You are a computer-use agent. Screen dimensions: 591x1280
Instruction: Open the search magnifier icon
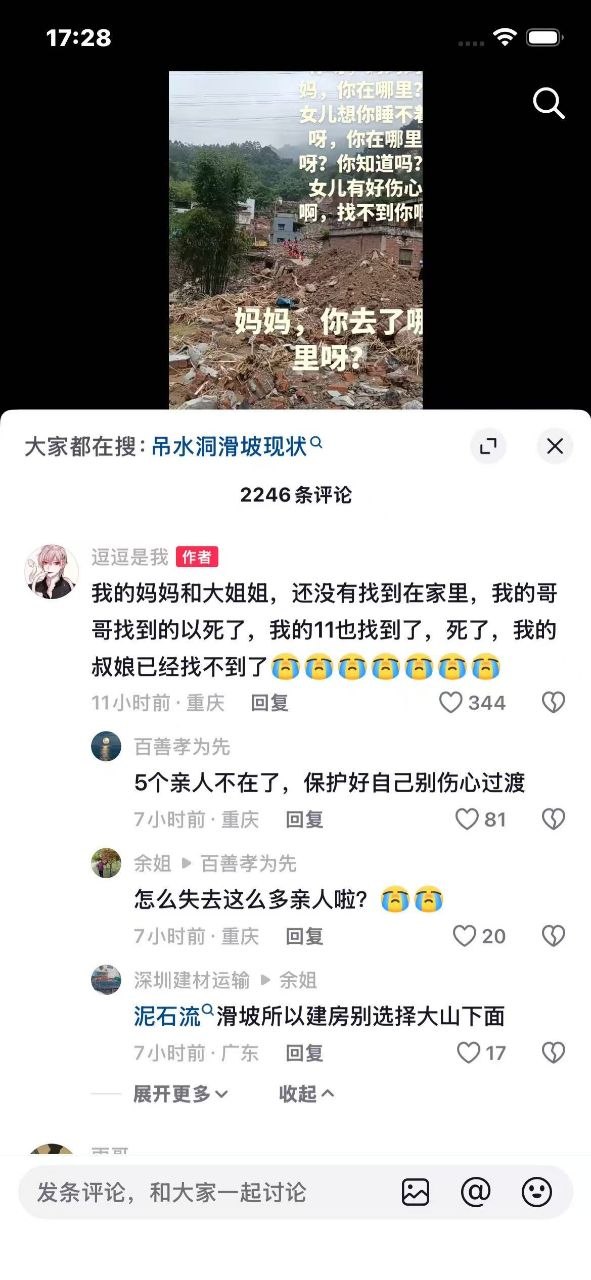549,103
